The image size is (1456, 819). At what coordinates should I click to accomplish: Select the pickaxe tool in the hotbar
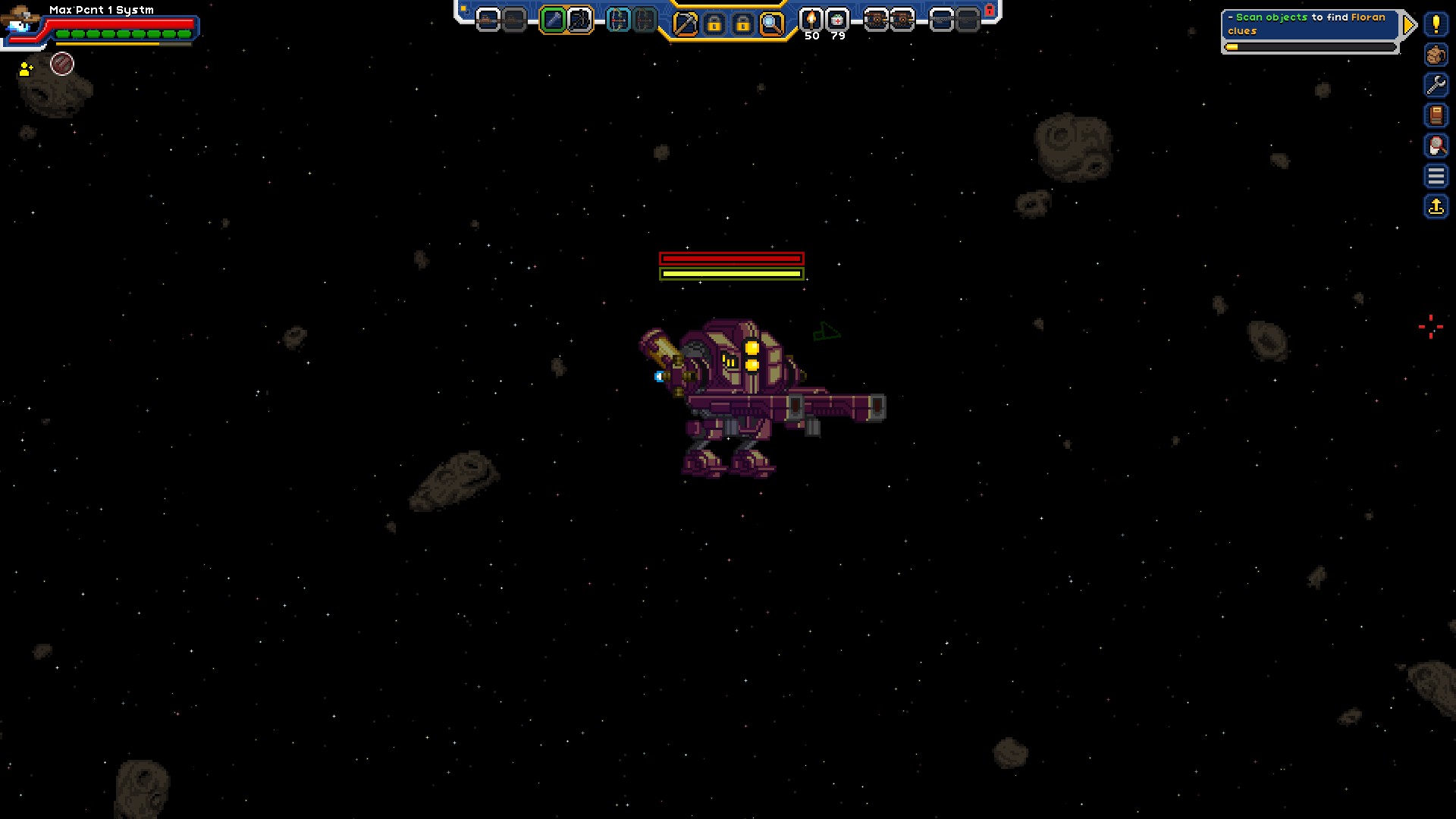point(685,24)
